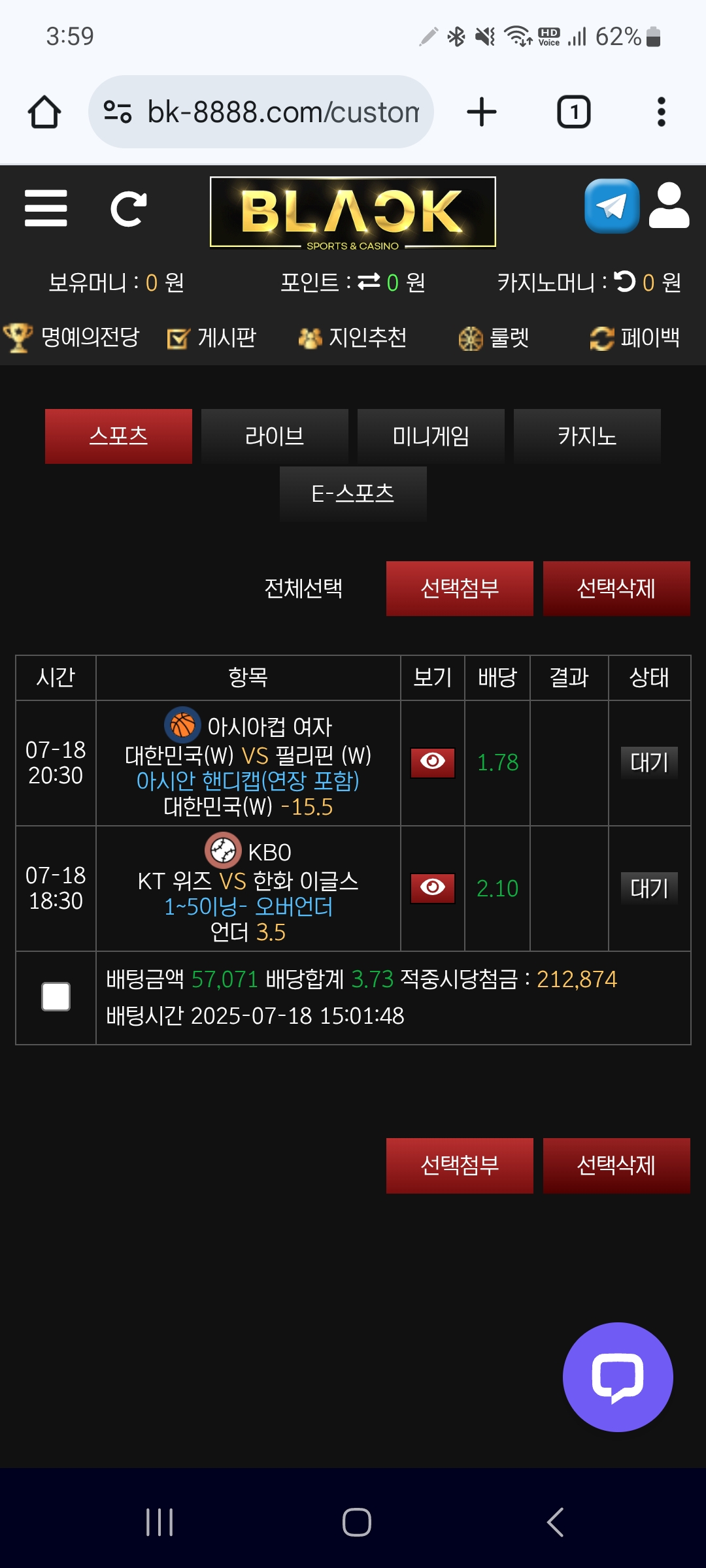
Task: Open the user profile icon
Action: click(669, 206)
